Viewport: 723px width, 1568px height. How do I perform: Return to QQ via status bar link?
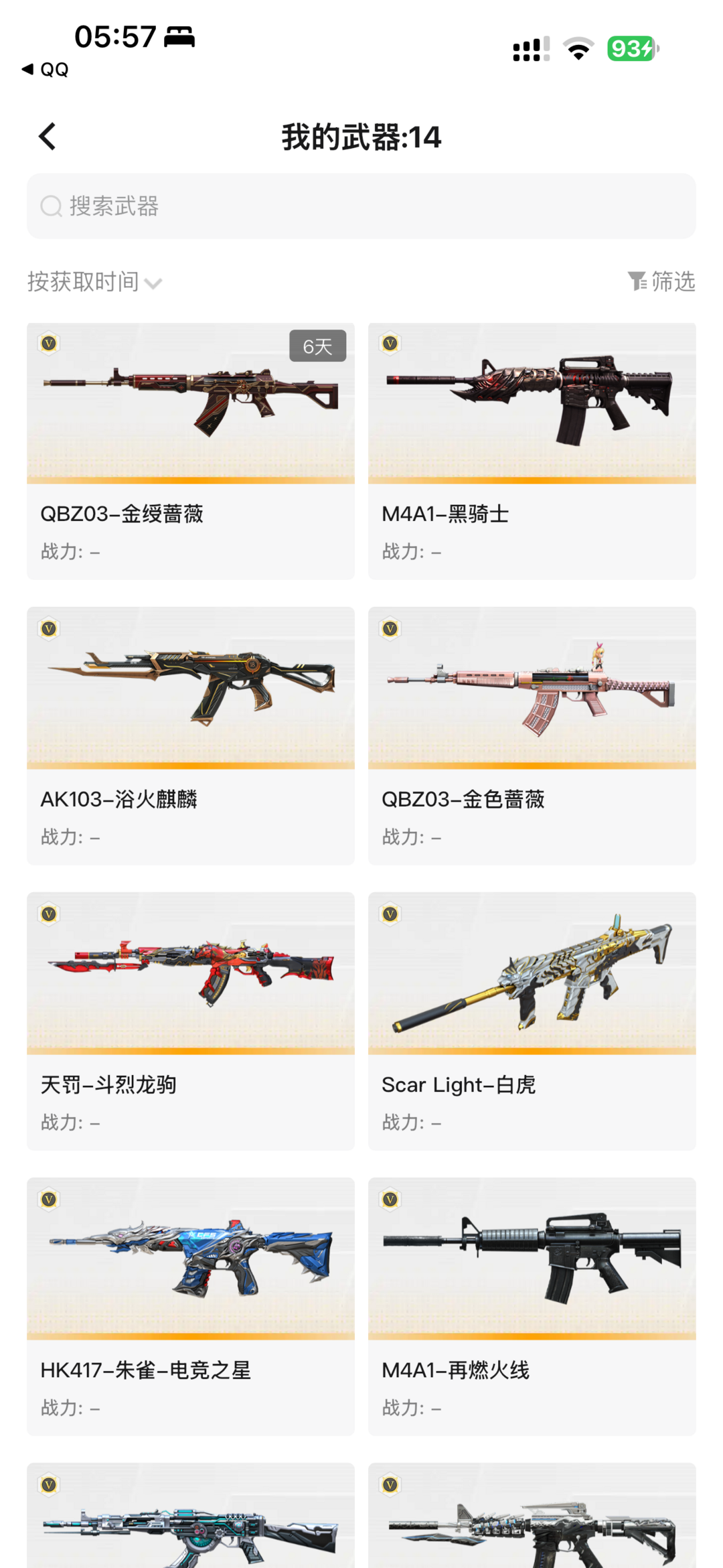click(45, 70)
